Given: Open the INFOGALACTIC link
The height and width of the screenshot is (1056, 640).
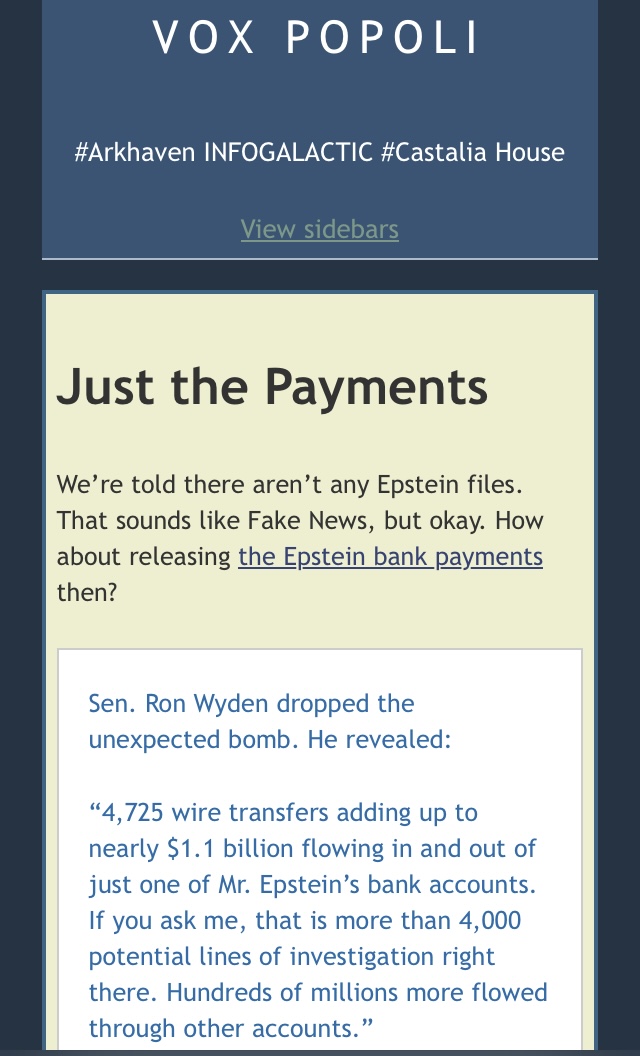Looking at the screenshot, I should [289, 152].
